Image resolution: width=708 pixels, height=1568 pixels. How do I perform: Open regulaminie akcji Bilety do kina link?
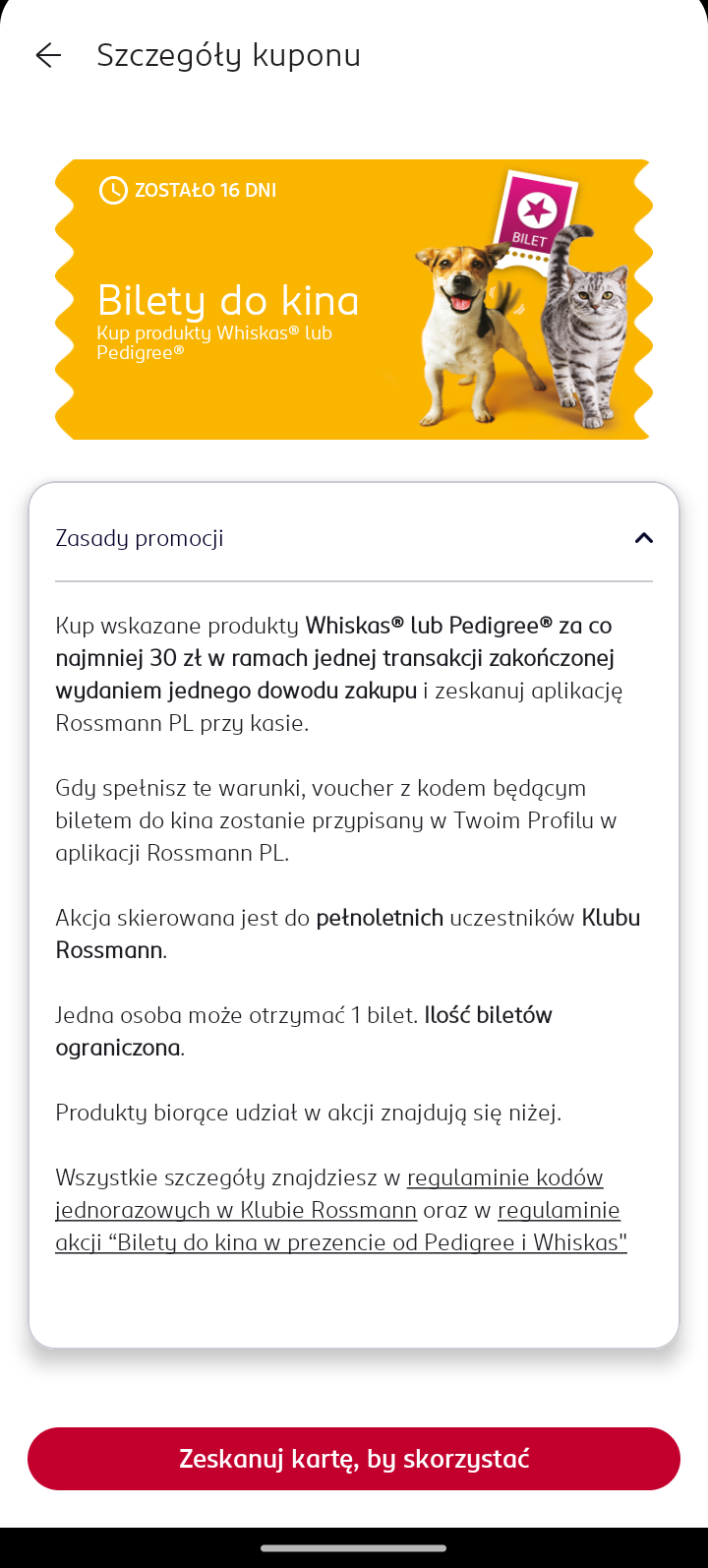(340, 1242)
